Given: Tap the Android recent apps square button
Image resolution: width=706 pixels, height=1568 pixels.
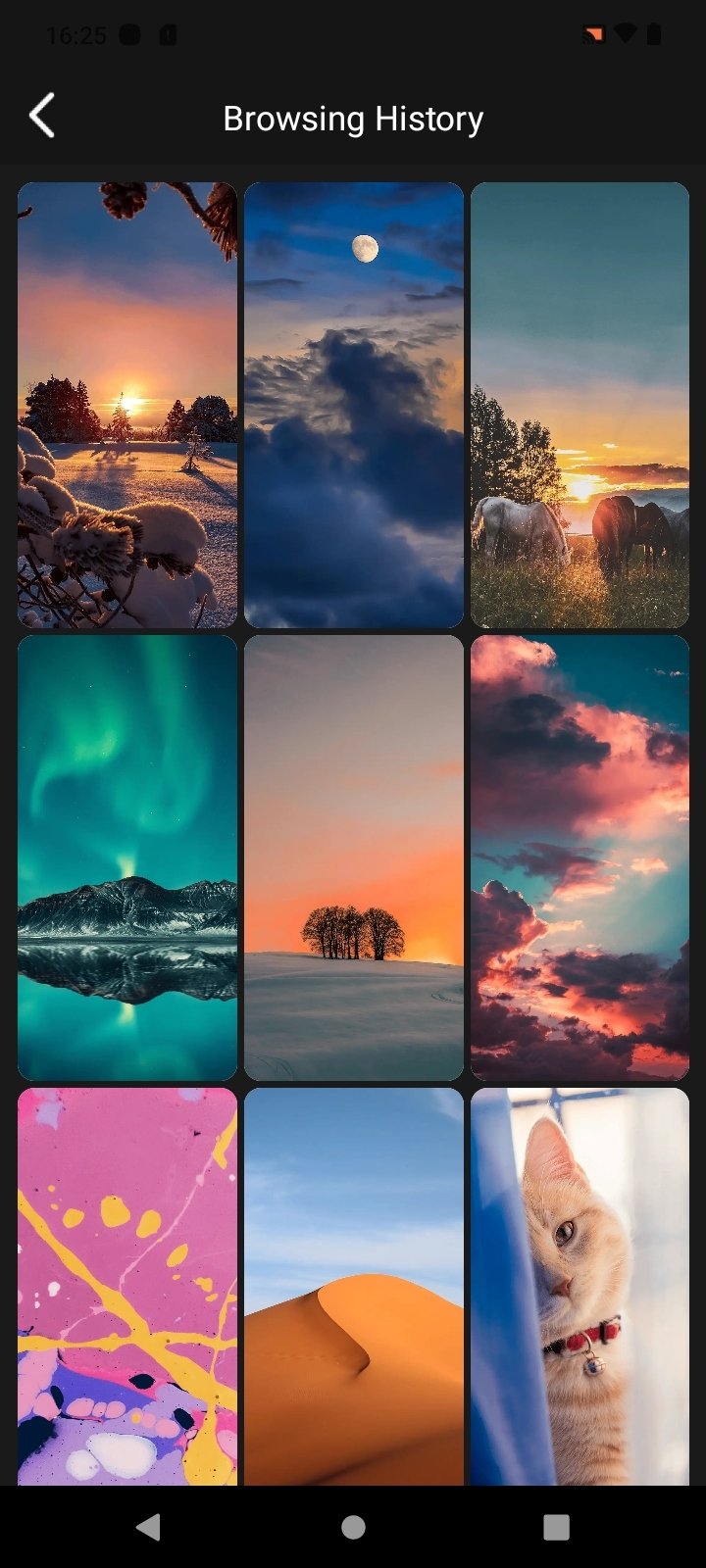Looking at the screenshot, I should pos(555,1525).
